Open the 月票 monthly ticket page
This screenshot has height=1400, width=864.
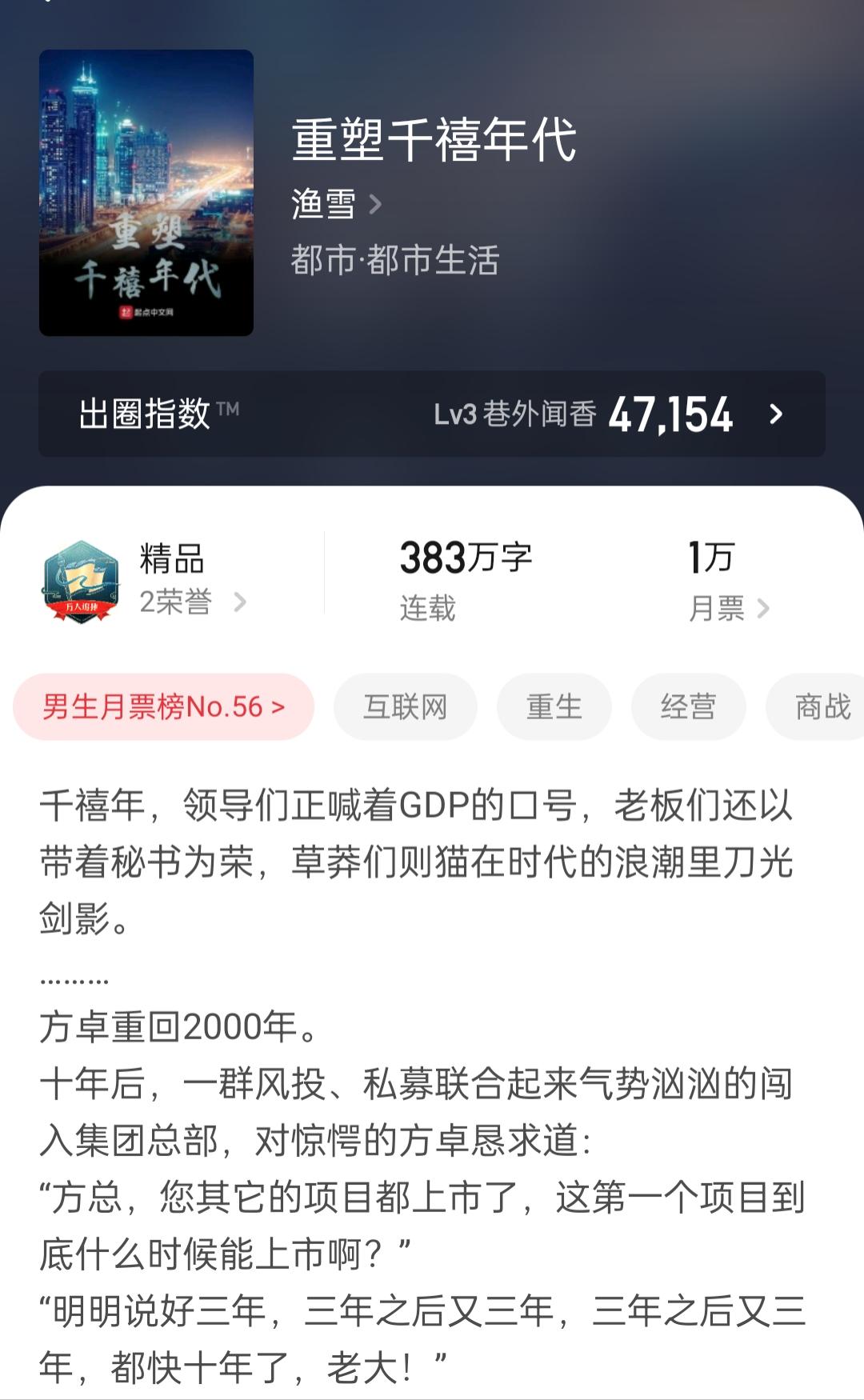[729, 609]
